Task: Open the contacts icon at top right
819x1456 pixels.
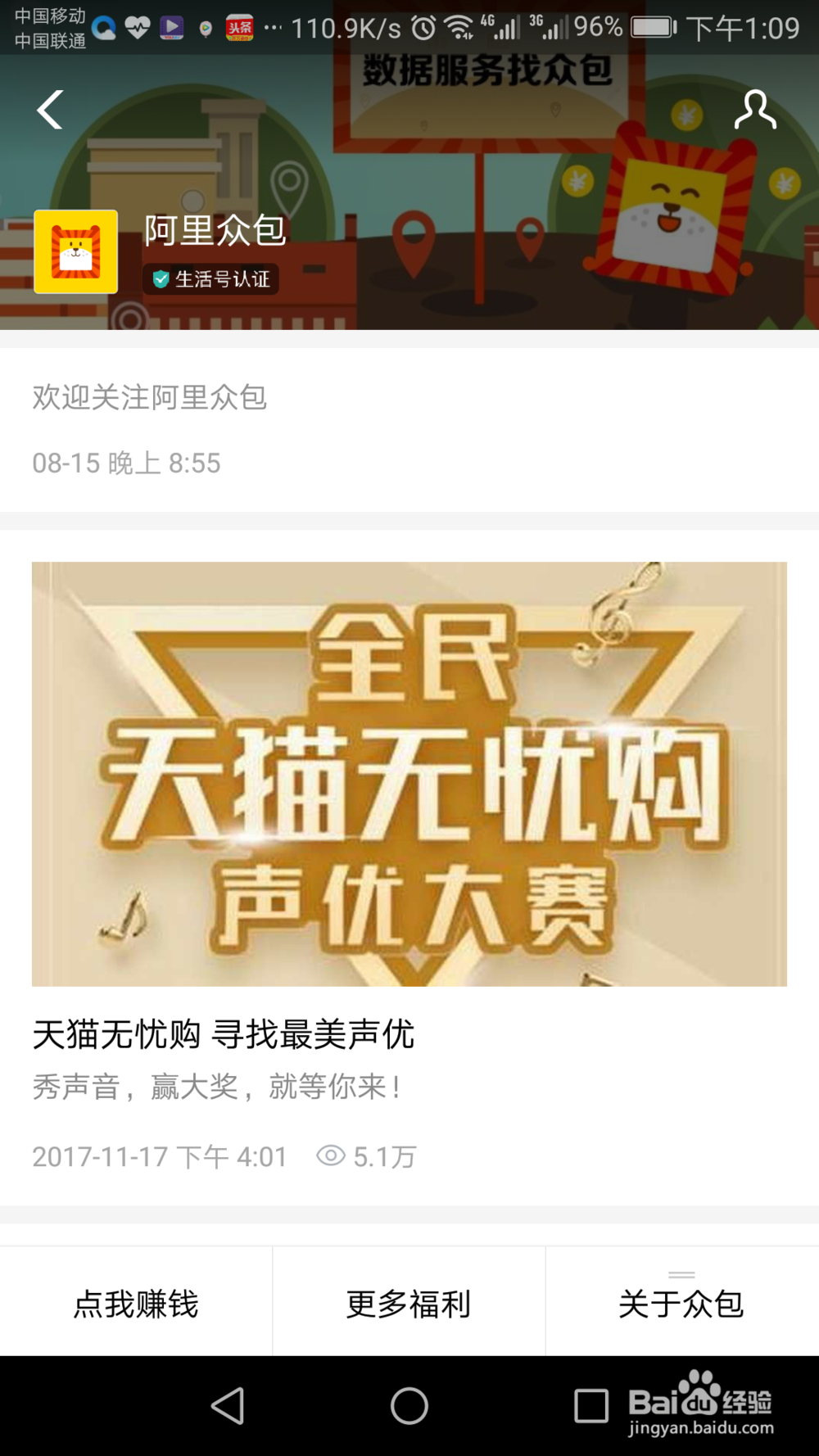Action: coord(755,109)
